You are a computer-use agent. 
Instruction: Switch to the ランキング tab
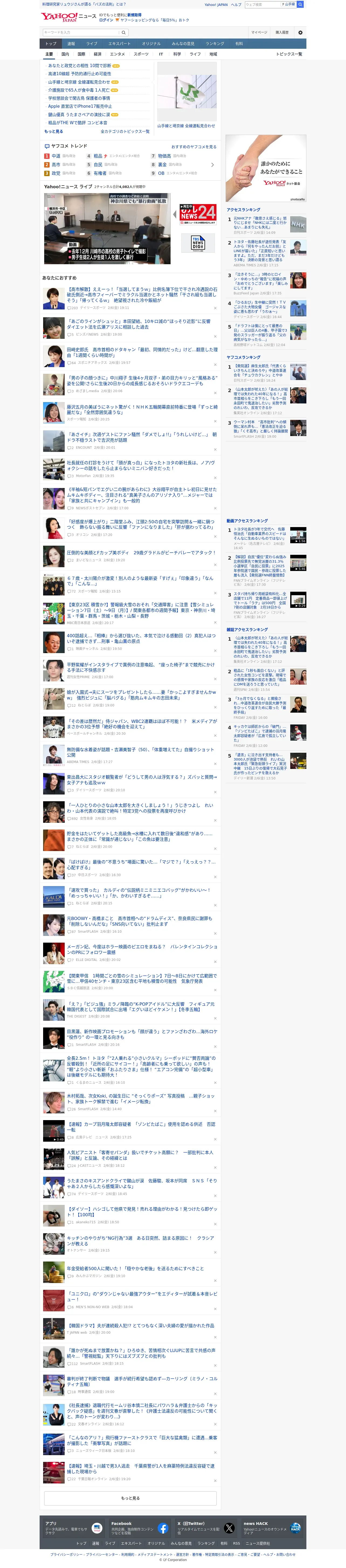point(214,44)
